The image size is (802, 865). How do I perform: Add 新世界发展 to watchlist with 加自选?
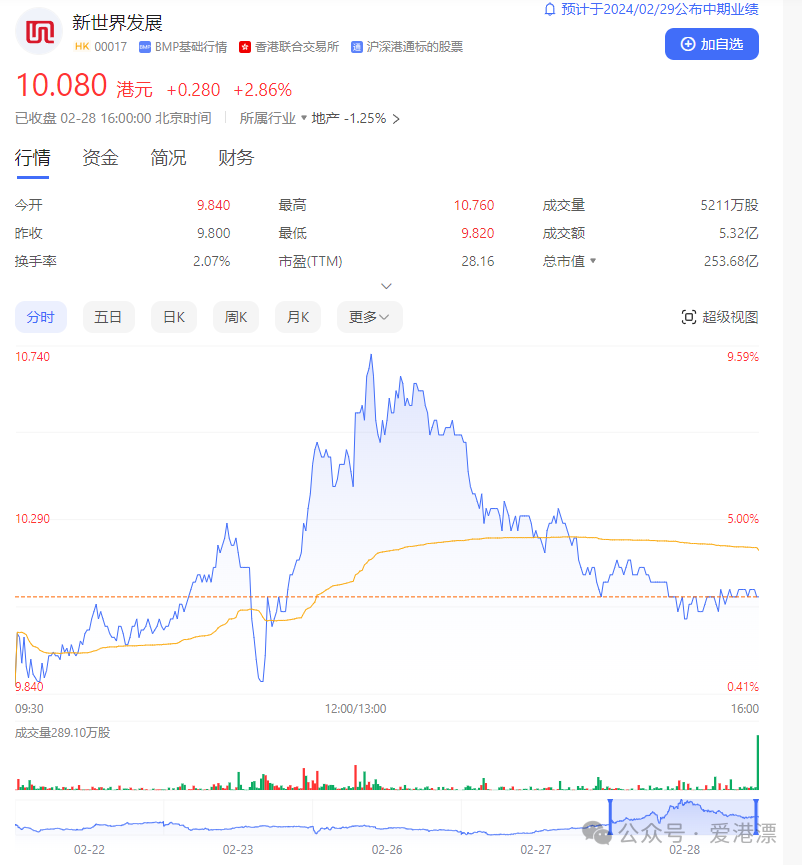coord(711,44)
